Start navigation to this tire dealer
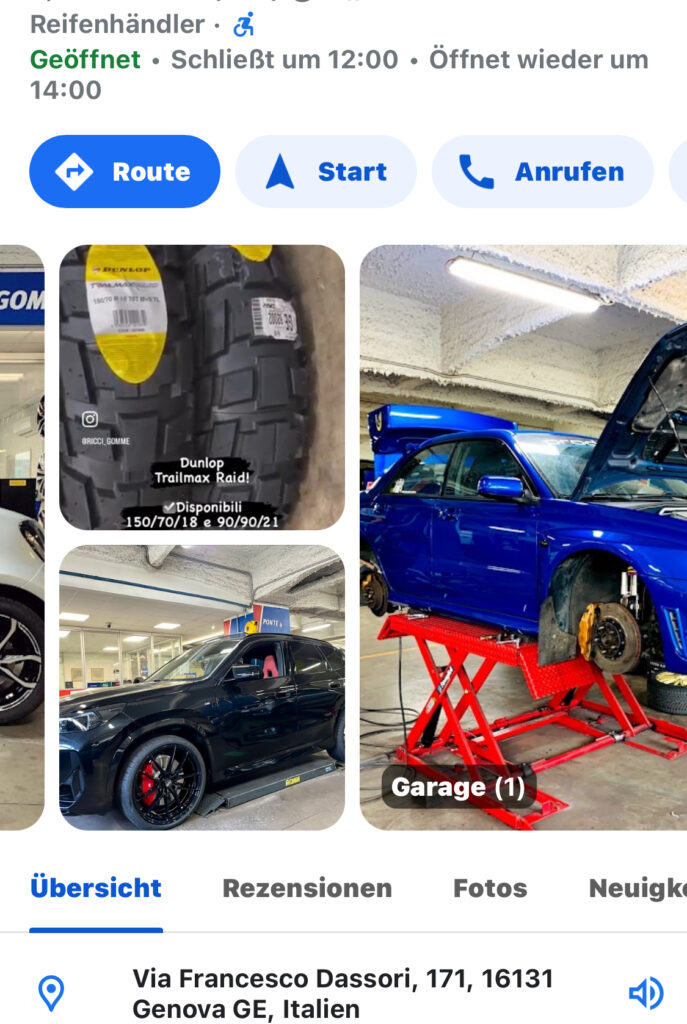This screenshot has width=687, height=1024. tap(326, 172)
